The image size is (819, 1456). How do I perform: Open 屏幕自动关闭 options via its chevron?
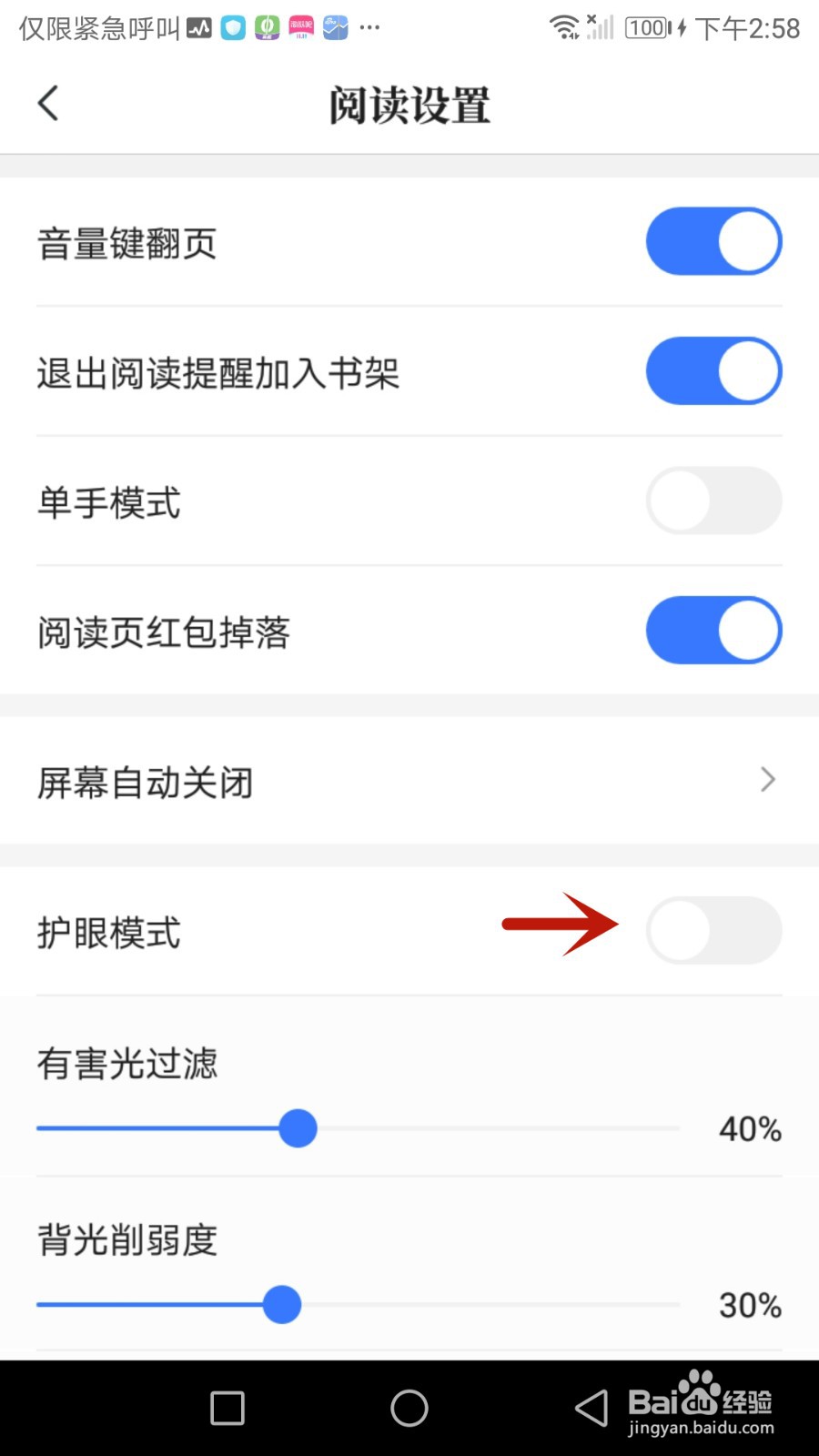[769, 780]
